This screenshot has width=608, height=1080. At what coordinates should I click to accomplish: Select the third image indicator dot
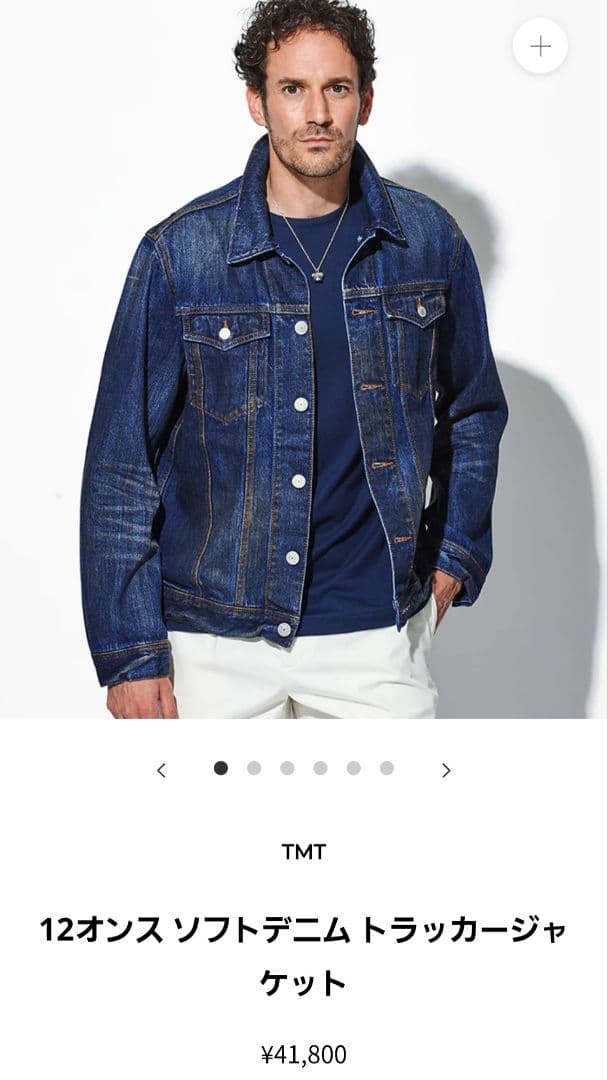point(287,768)
